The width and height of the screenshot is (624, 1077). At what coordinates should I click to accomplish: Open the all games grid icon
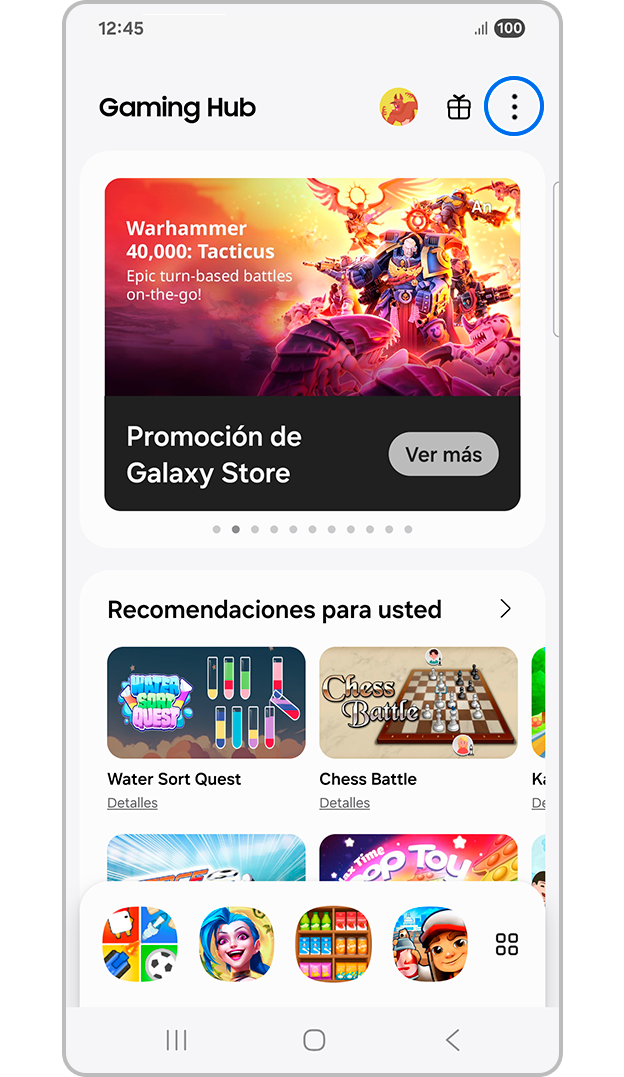click(507, 944)
